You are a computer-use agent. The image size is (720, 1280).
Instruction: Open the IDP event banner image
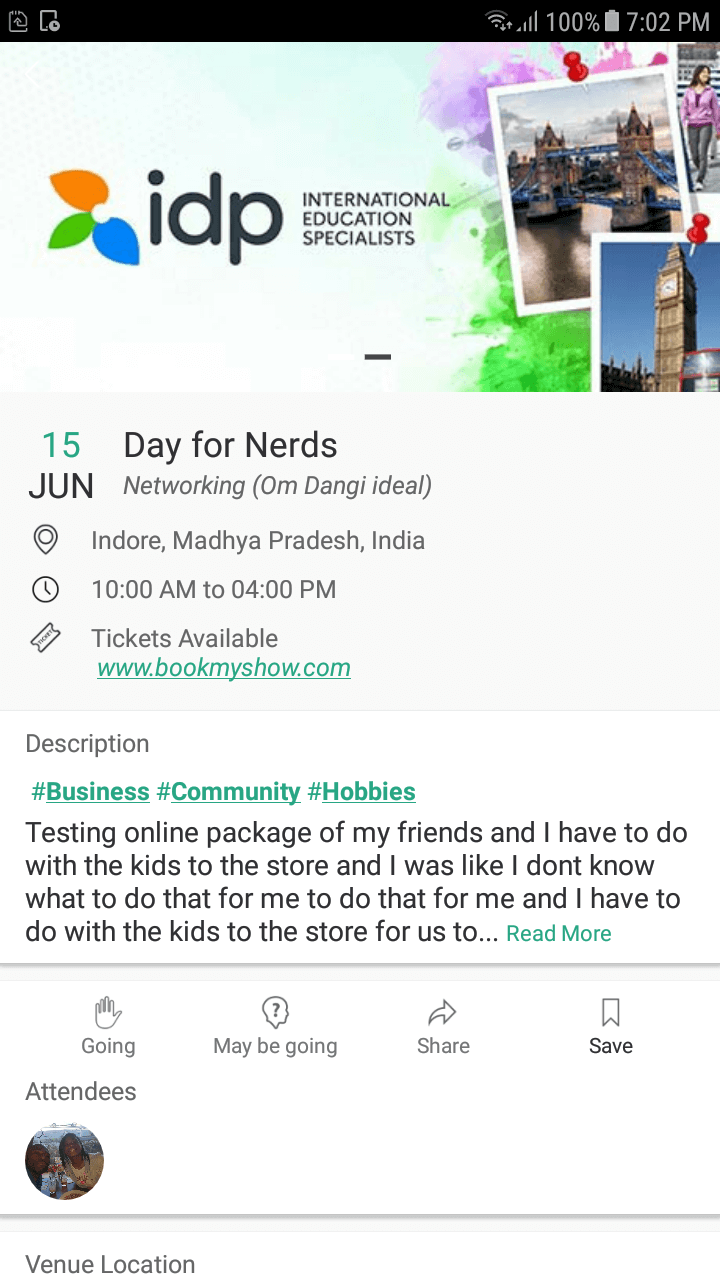click(x=360, y=217)
